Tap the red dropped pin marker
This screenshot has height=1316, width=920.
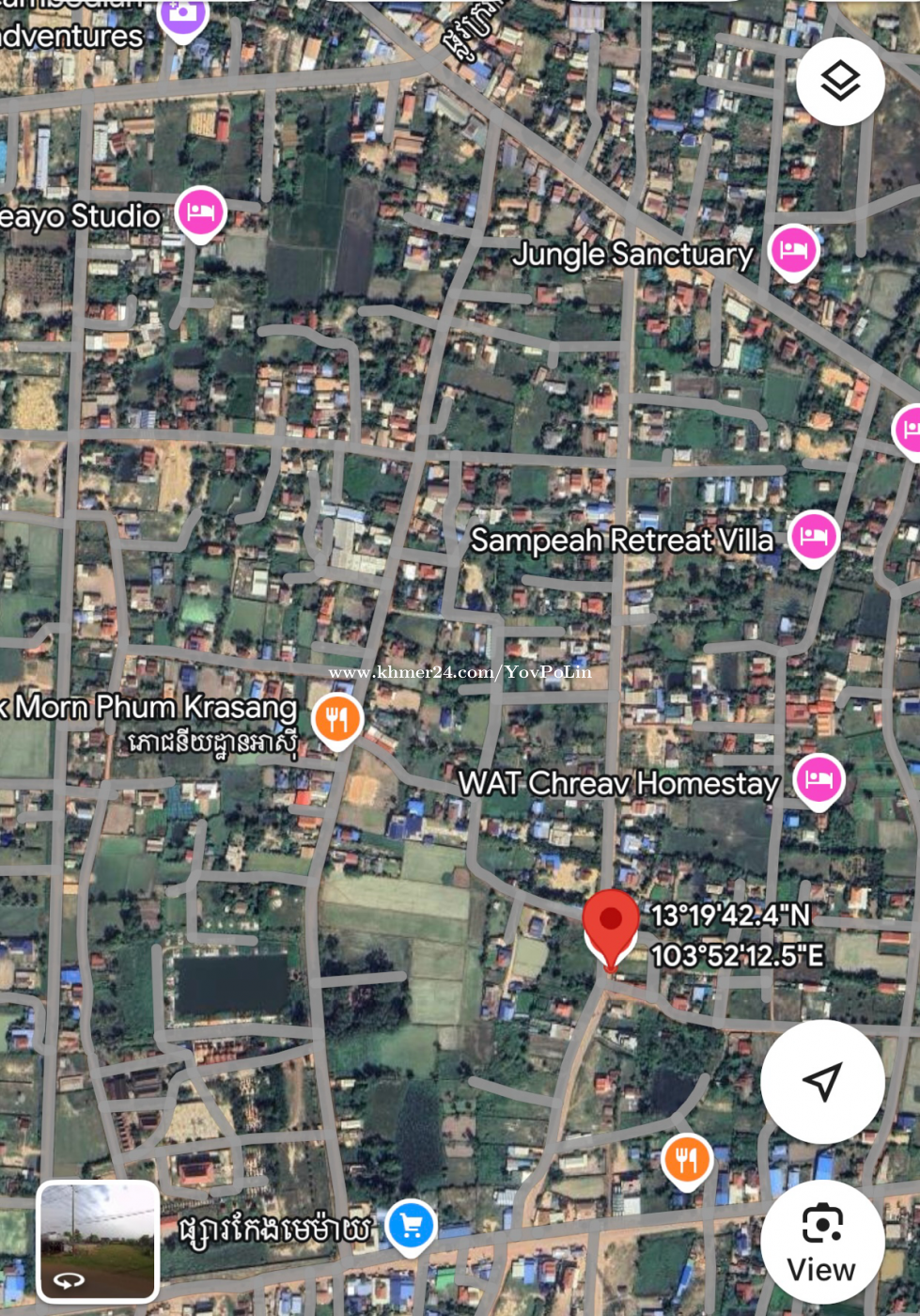coord(611,924)
